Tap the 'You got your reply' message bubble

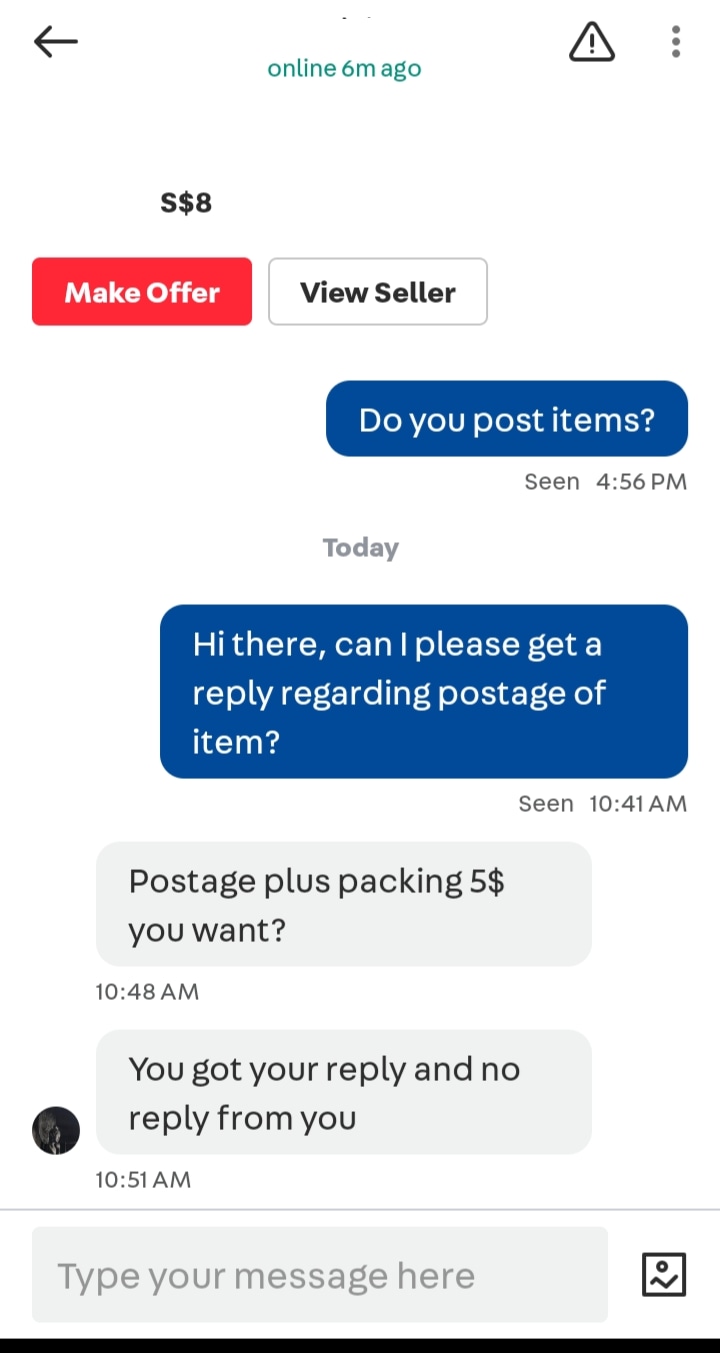(x=343, y=1092)
